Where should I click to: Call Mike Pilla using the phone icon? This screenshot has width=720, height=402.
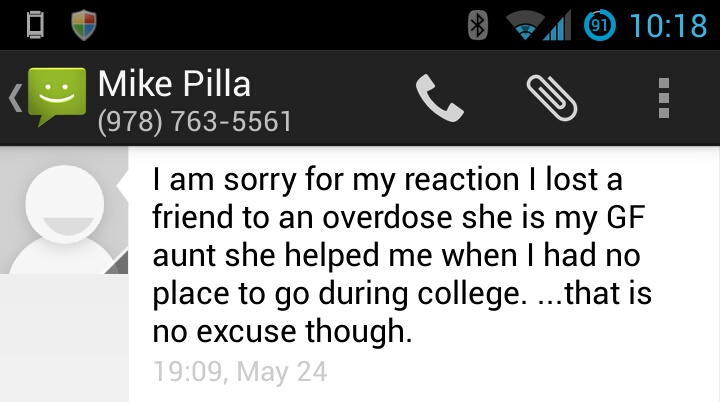pyautogui.click(x=440, y=98)
